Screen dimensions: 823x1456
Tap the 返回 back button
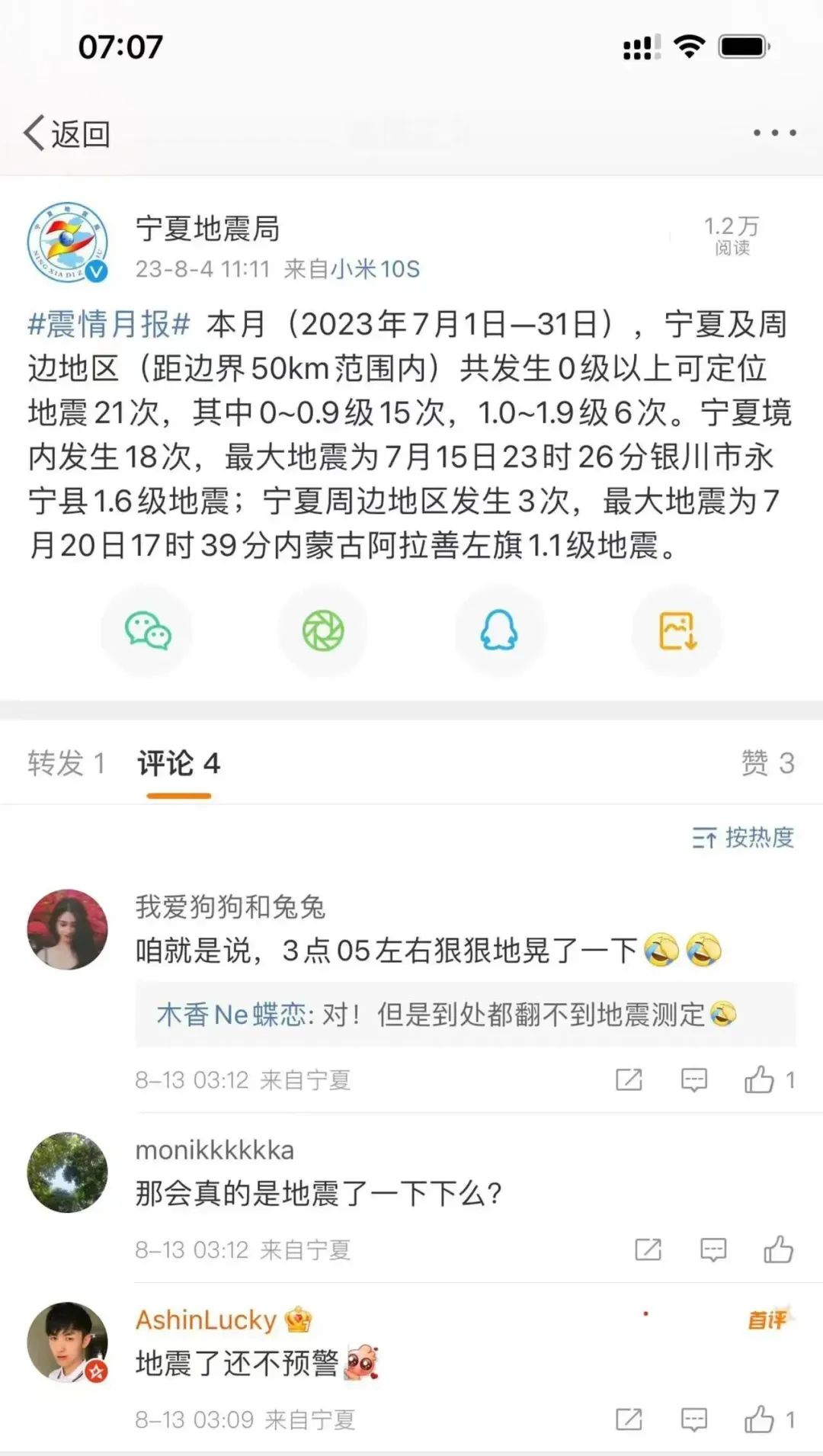(67, 133)
